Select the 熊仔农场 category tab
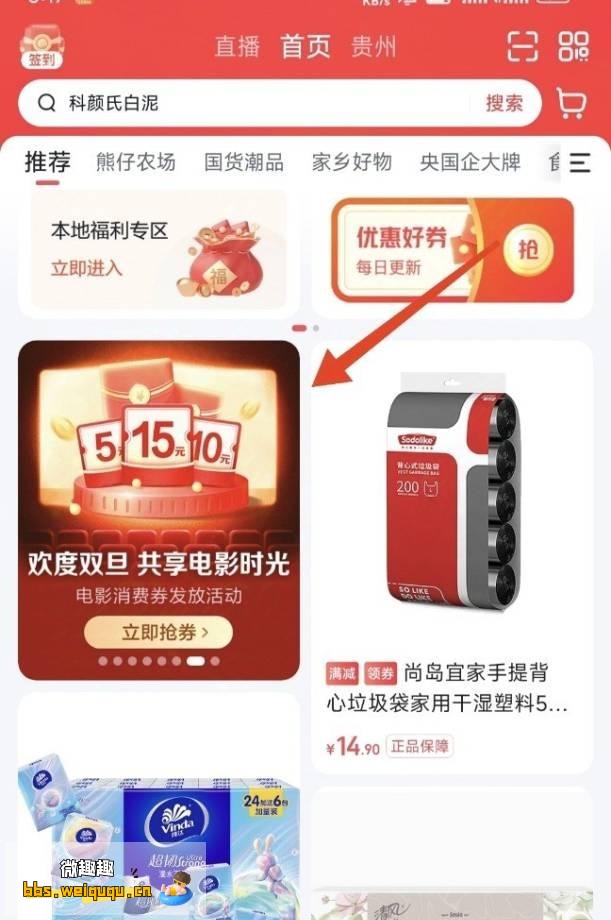 pyautogui.click(x=135, y=162)
